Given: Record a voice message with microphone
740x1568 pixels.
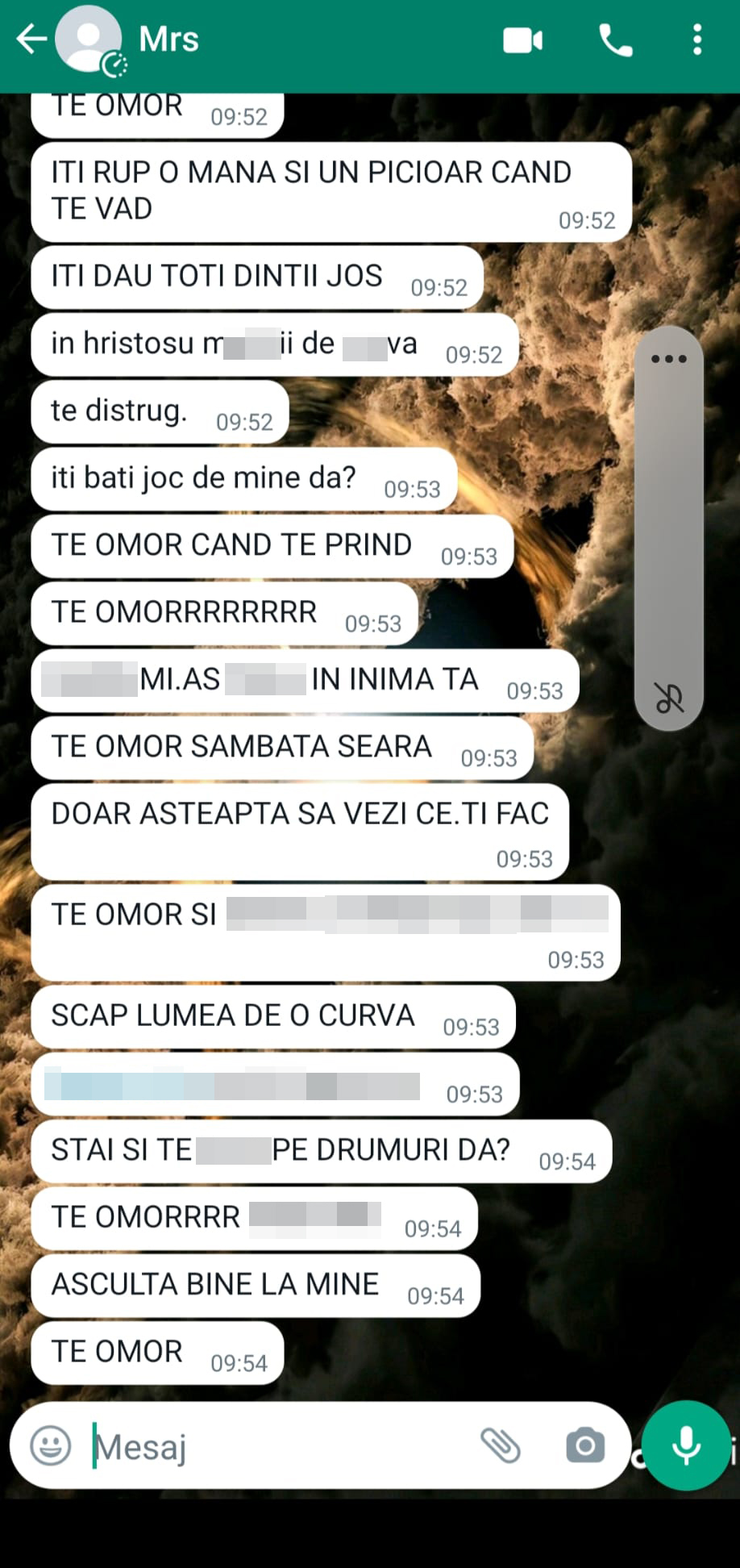Looking at the screenshot, I should point(686,1445).
